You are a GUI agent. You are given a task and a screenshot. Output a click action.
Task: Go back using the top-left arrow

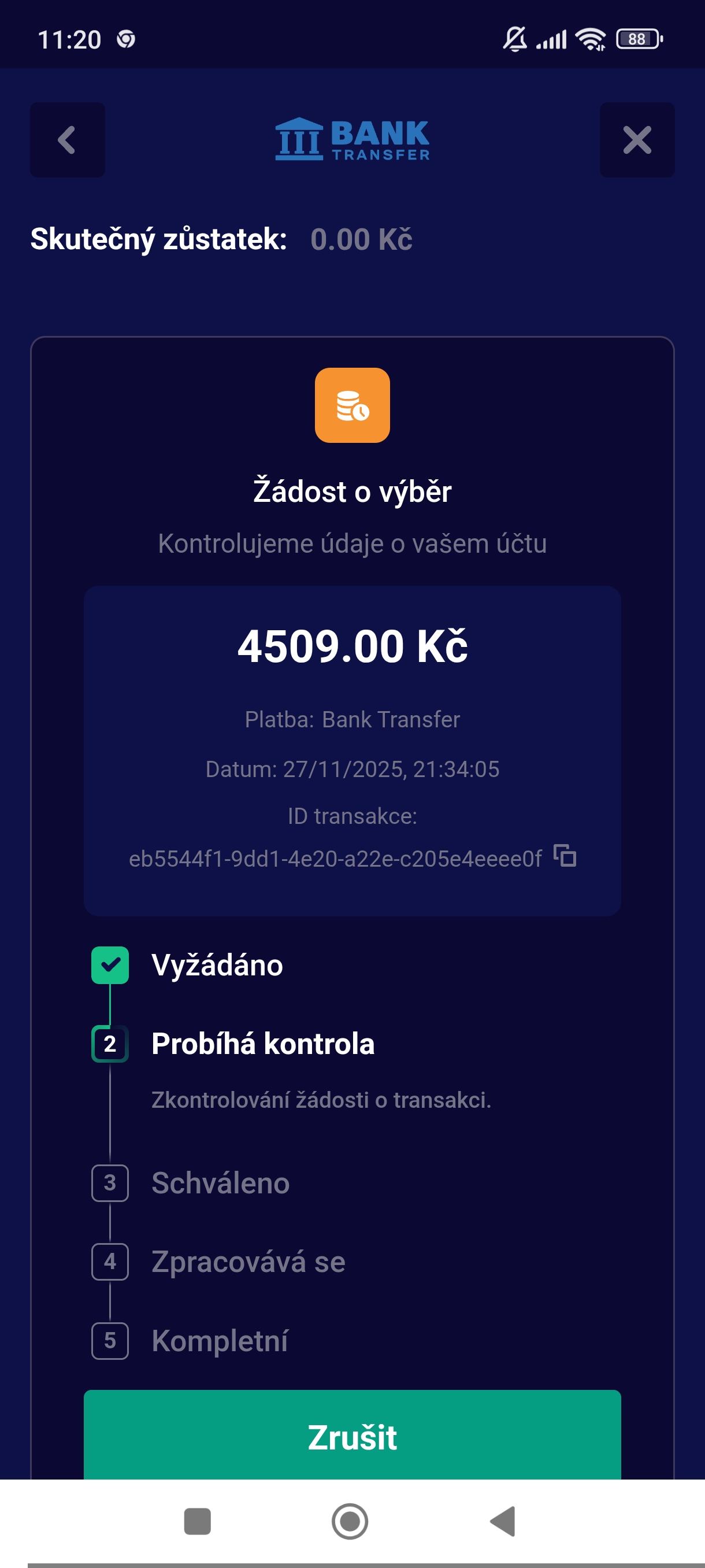point(68,140)
